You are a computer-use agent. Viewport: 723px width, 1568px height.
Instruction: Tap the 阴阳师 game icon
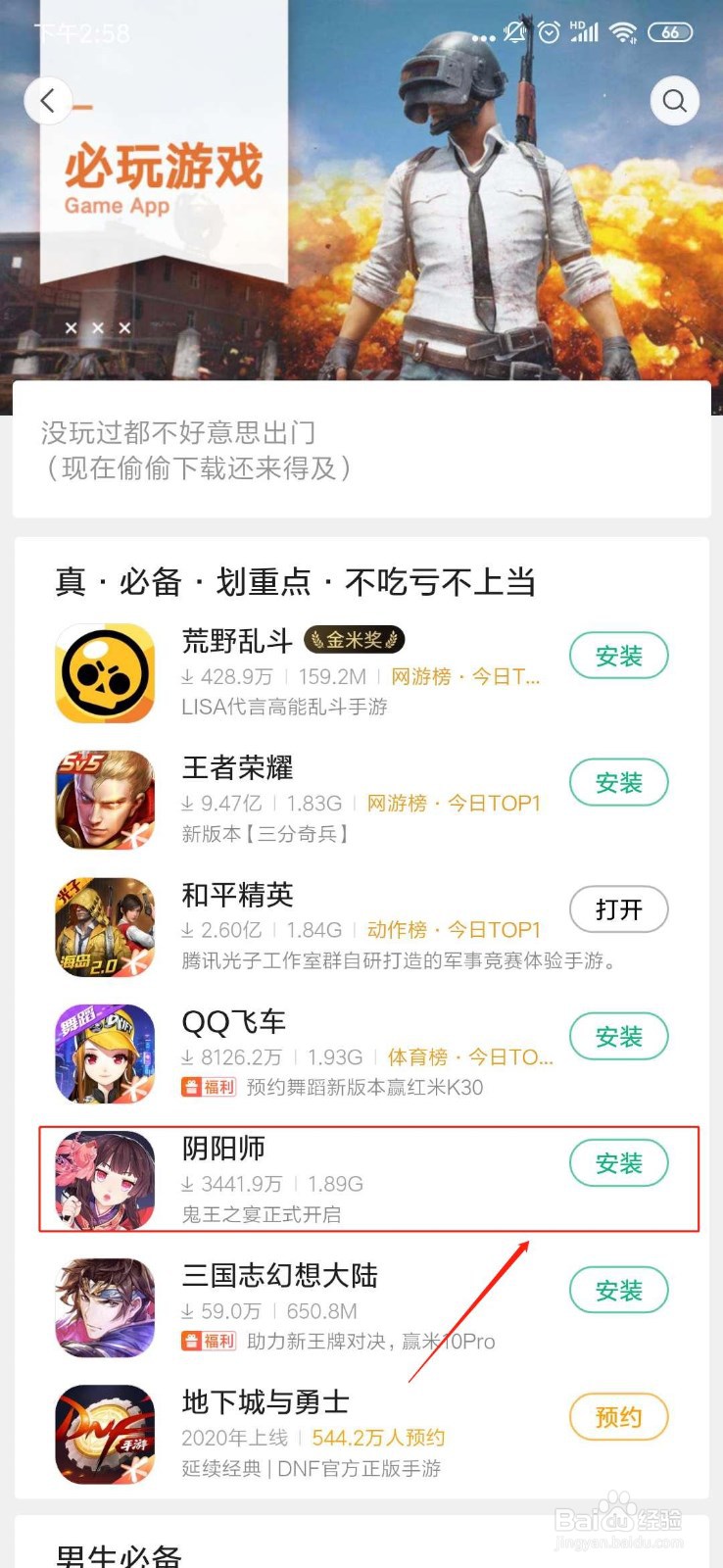(x=105, y=1179)
